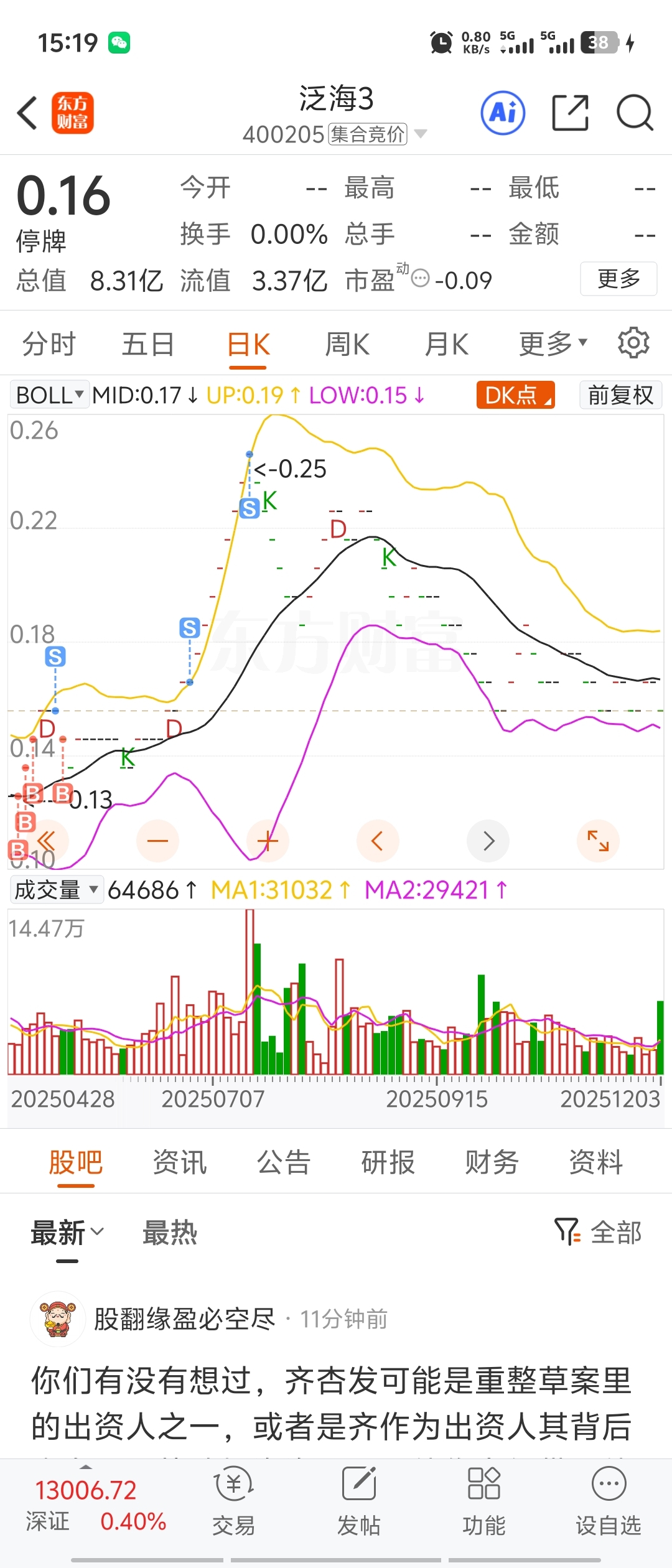Open the BOLL indicator dropdown
Image resolution: width=672 pixels, height=1568 pixels.
coord(50,394)
